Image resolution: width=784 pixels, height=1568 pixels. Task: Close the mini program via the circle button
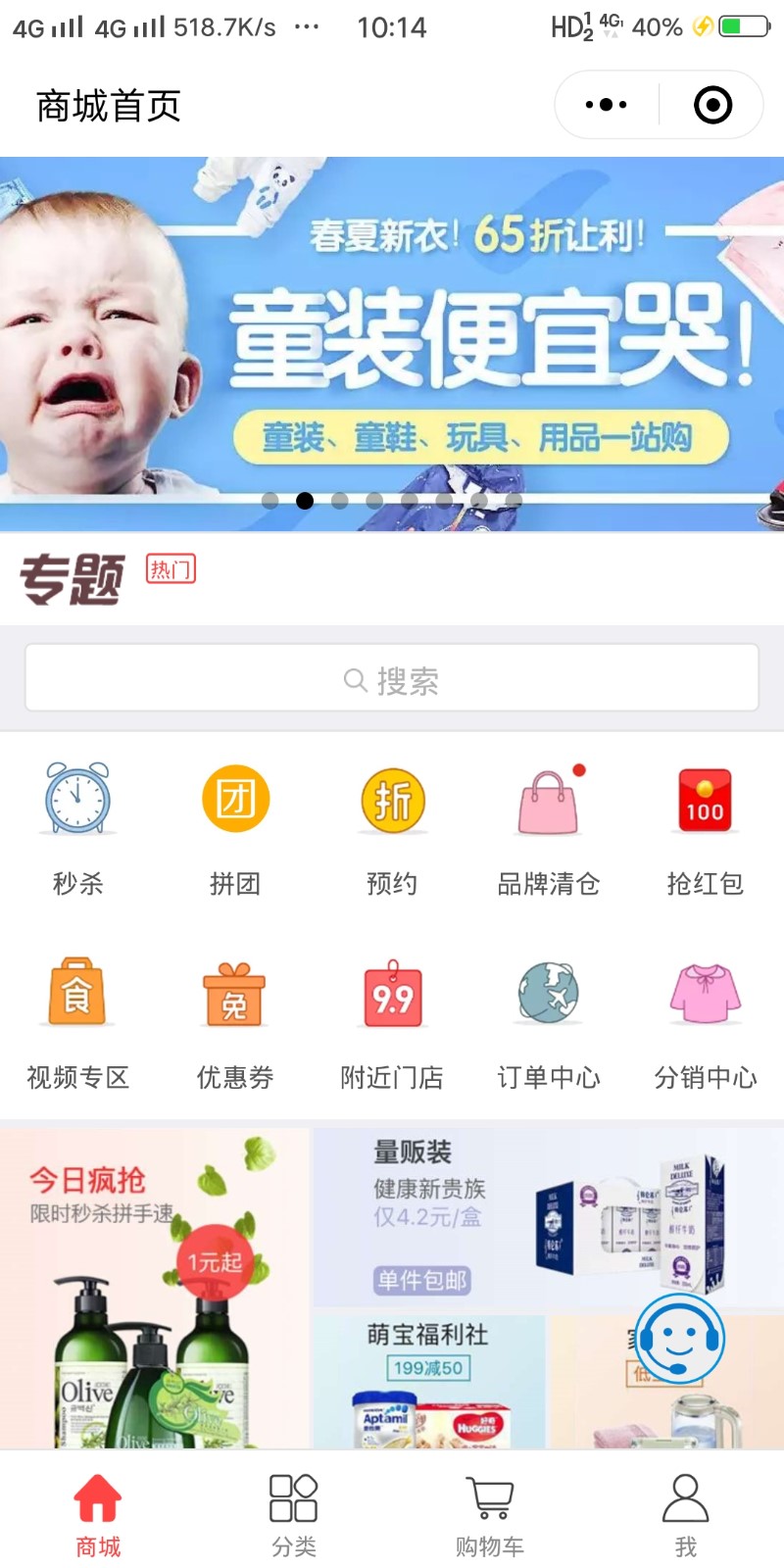coord(712,105)
